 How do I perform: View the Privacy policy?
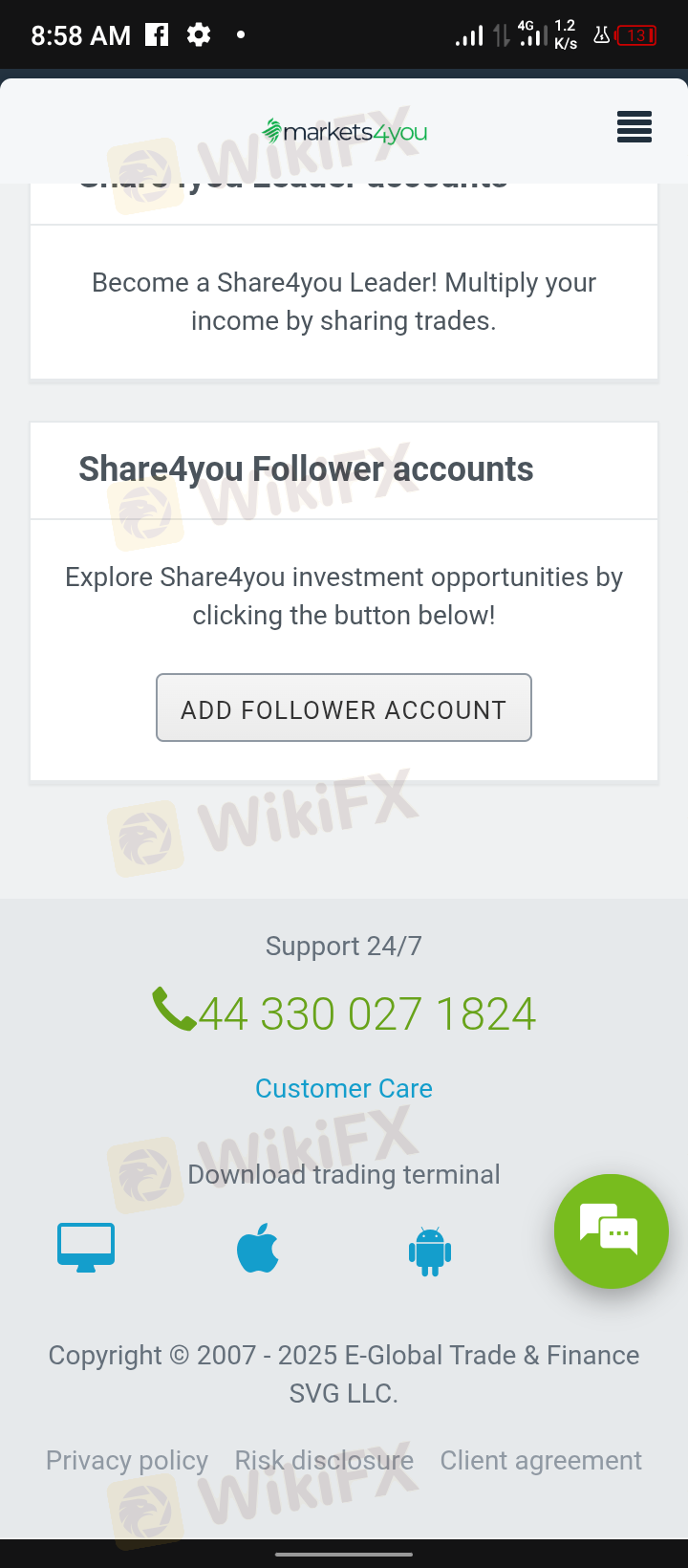coord(127,1460)
